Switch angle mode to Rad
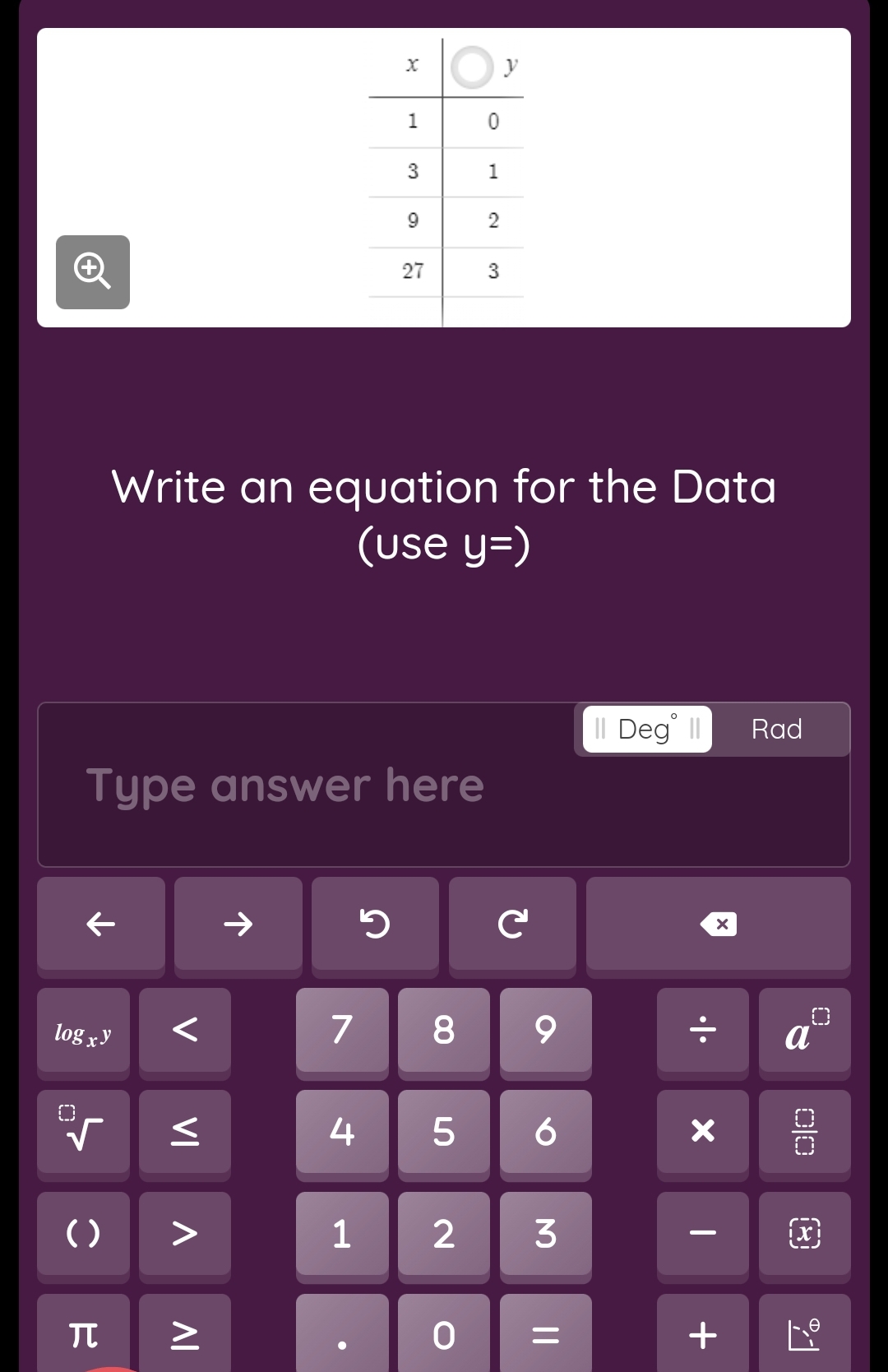 click(776, 729)
